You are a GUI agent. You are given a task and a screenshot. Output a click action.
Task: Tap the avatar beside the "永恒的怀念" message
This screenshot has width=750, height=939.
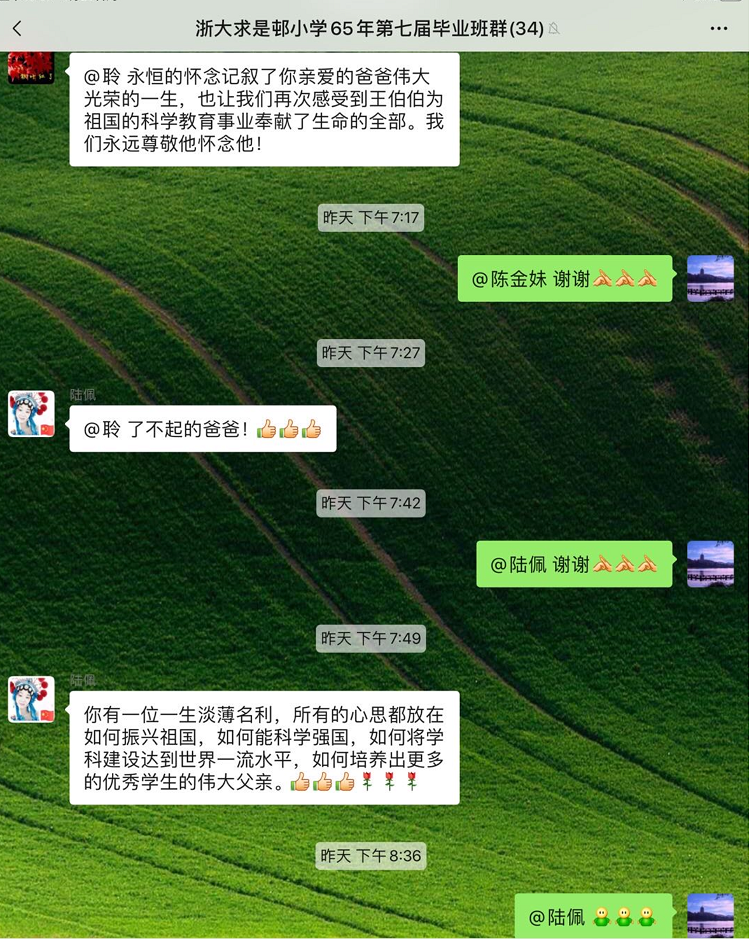coord(31,68)
